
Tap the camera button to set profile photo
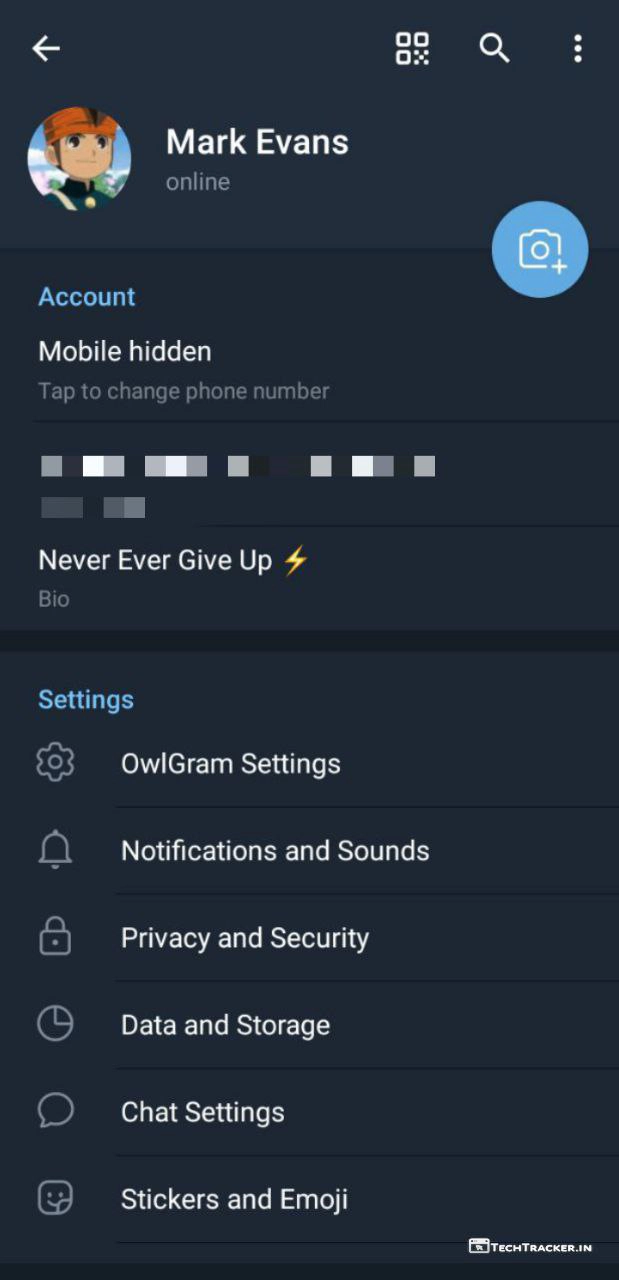point(540,250)
